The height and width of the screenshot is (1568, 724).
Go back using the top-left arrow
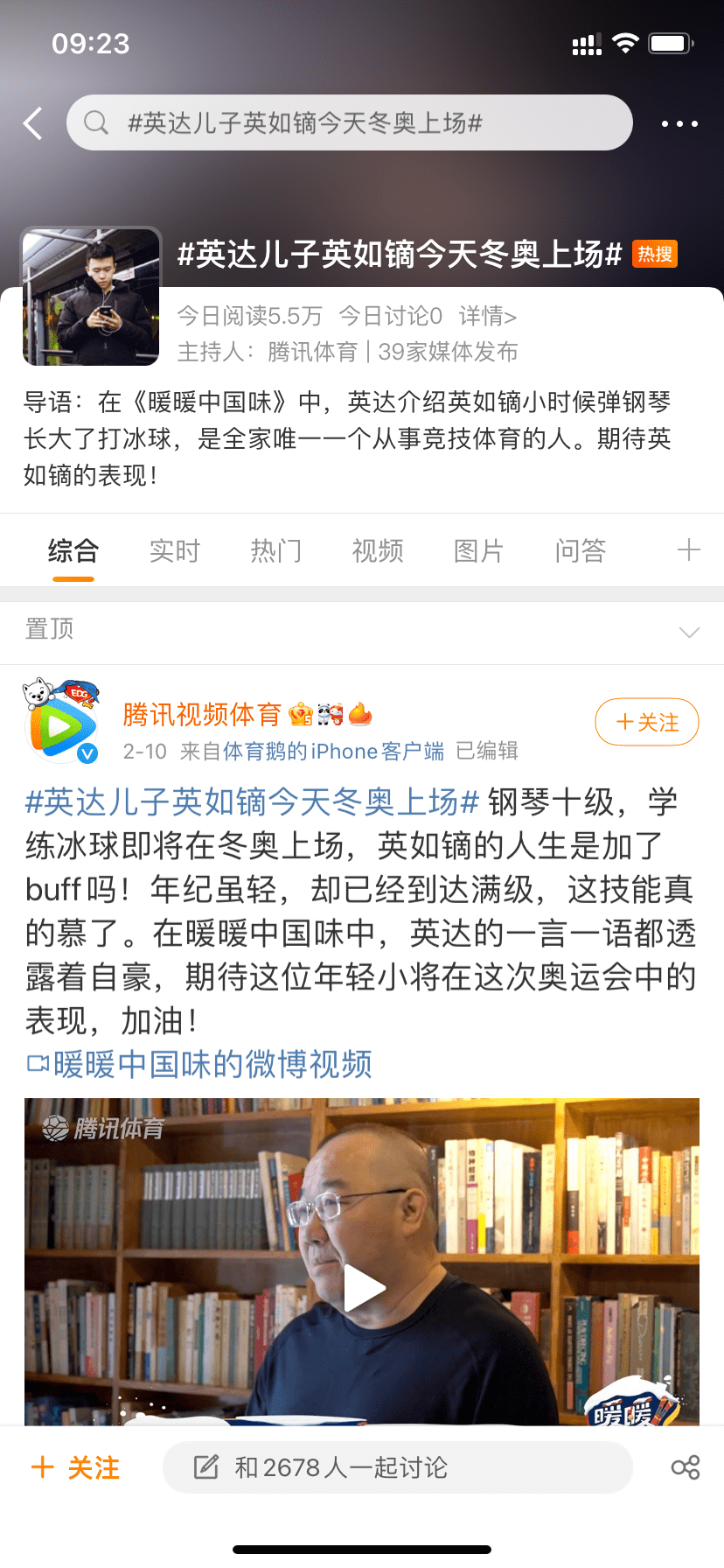pos(33,123)
